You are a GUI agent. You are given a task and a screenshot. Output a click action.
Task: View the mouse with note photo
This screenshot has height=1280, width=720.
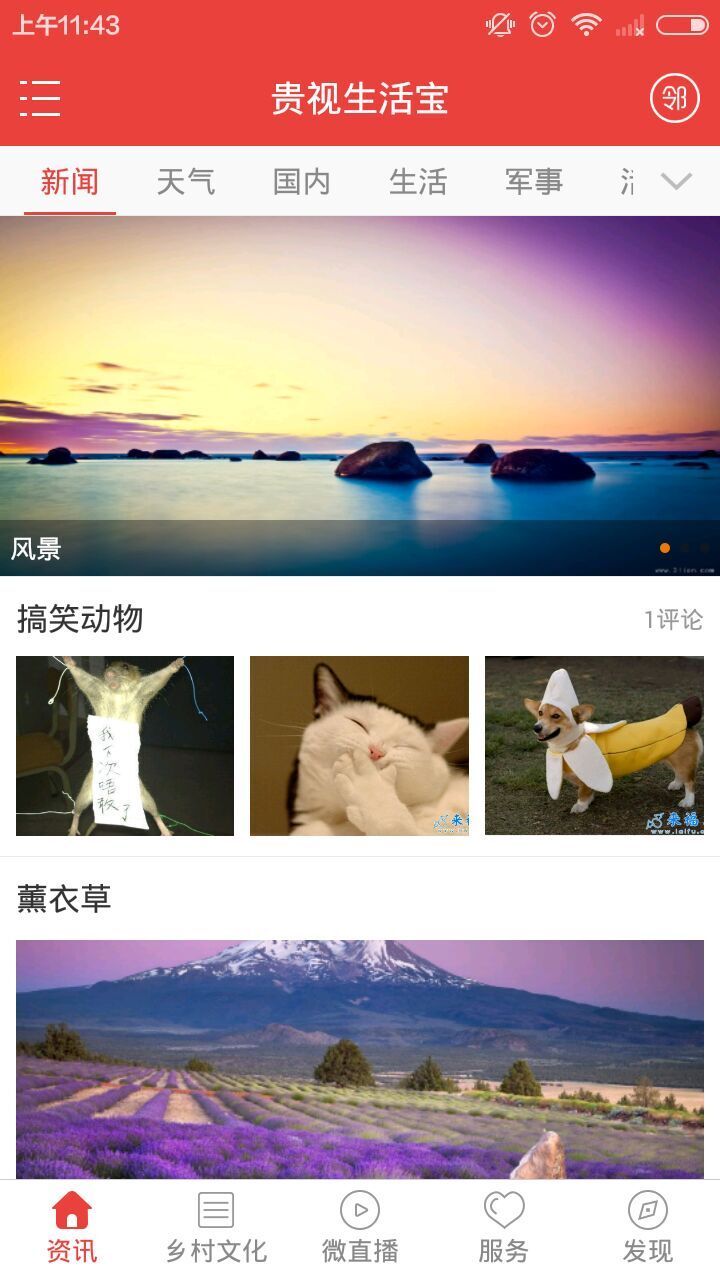[125, 745]
